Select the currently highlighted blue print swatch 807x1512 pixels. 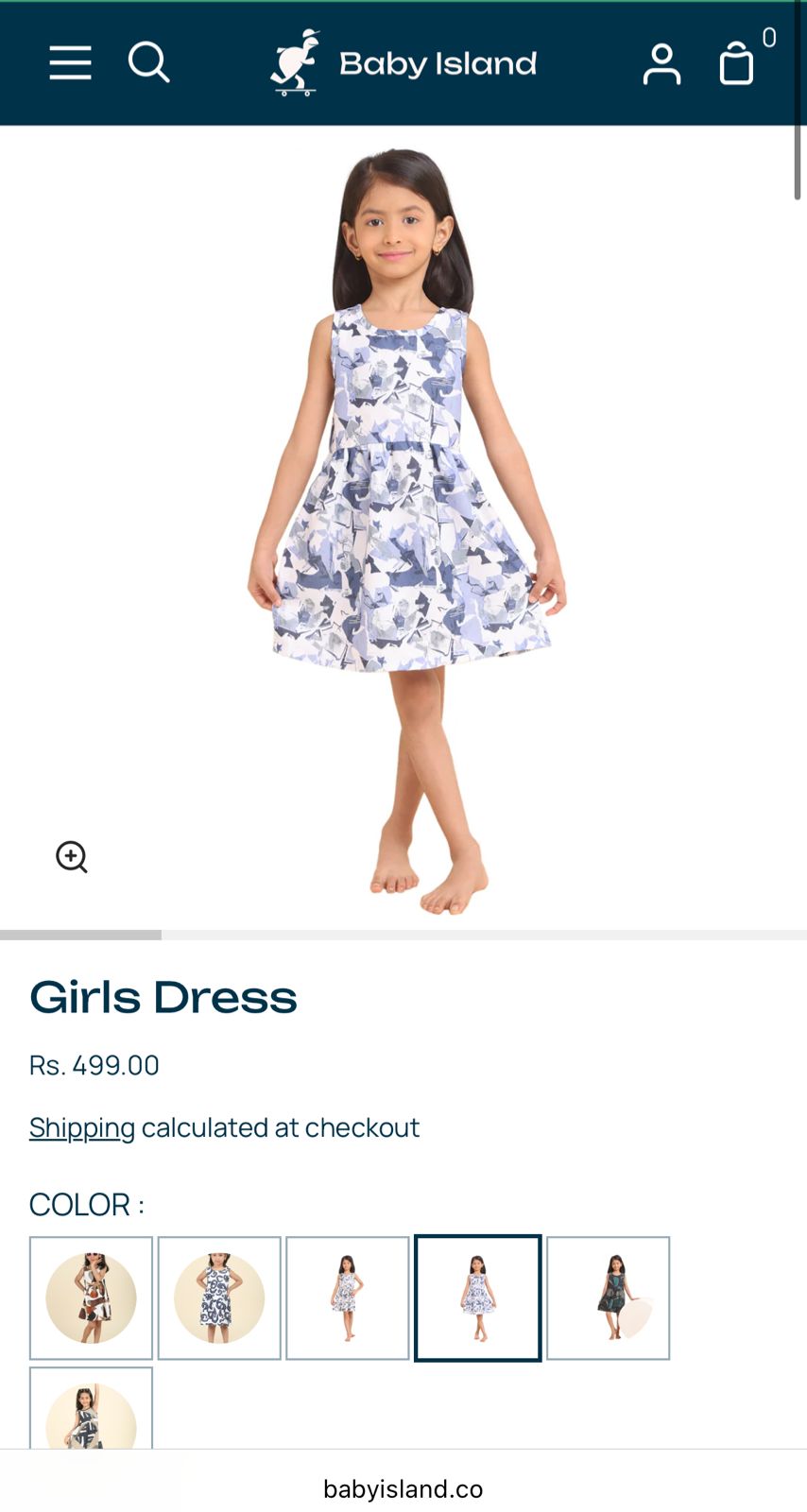pos(478,1297)
